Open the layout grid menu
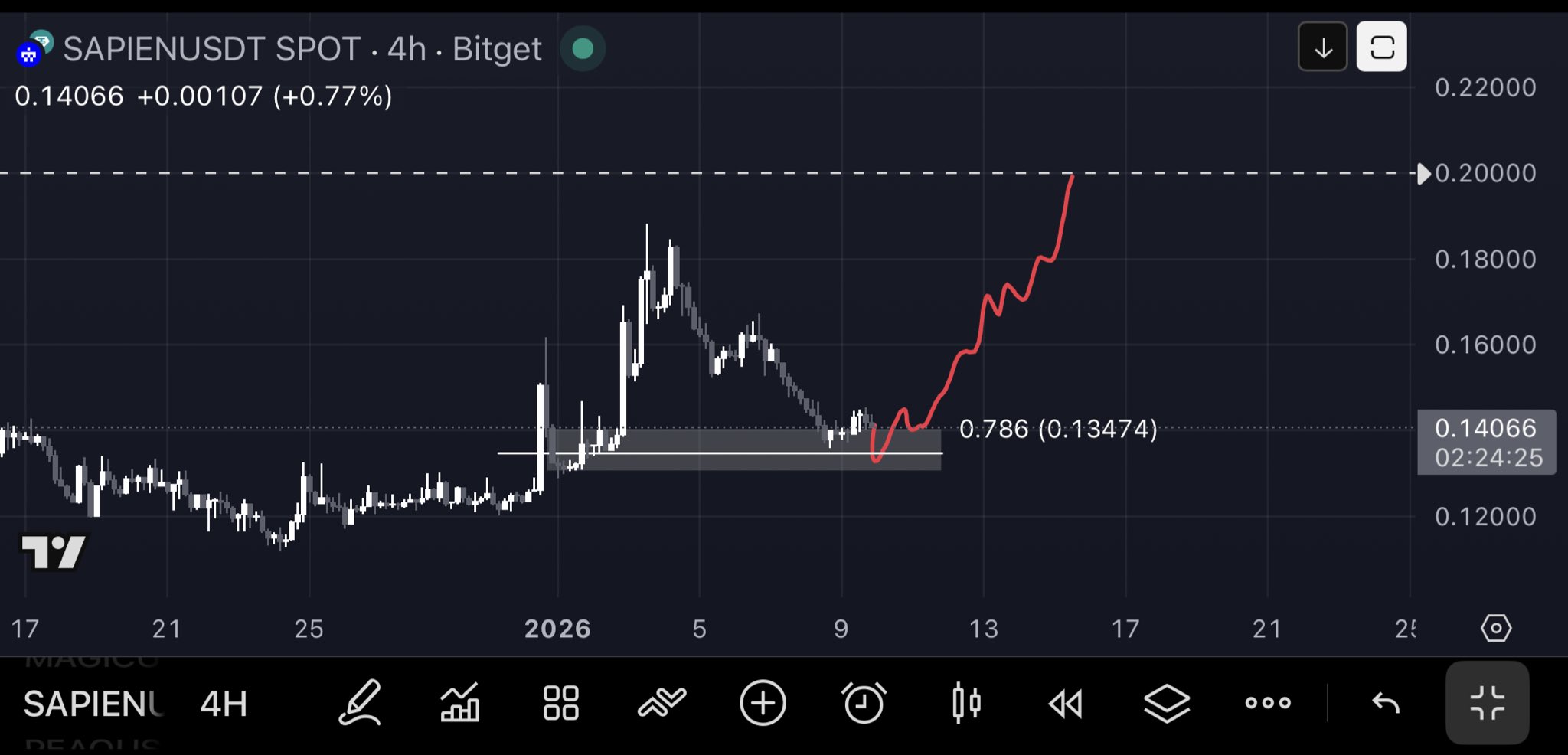 click(560, 702)
